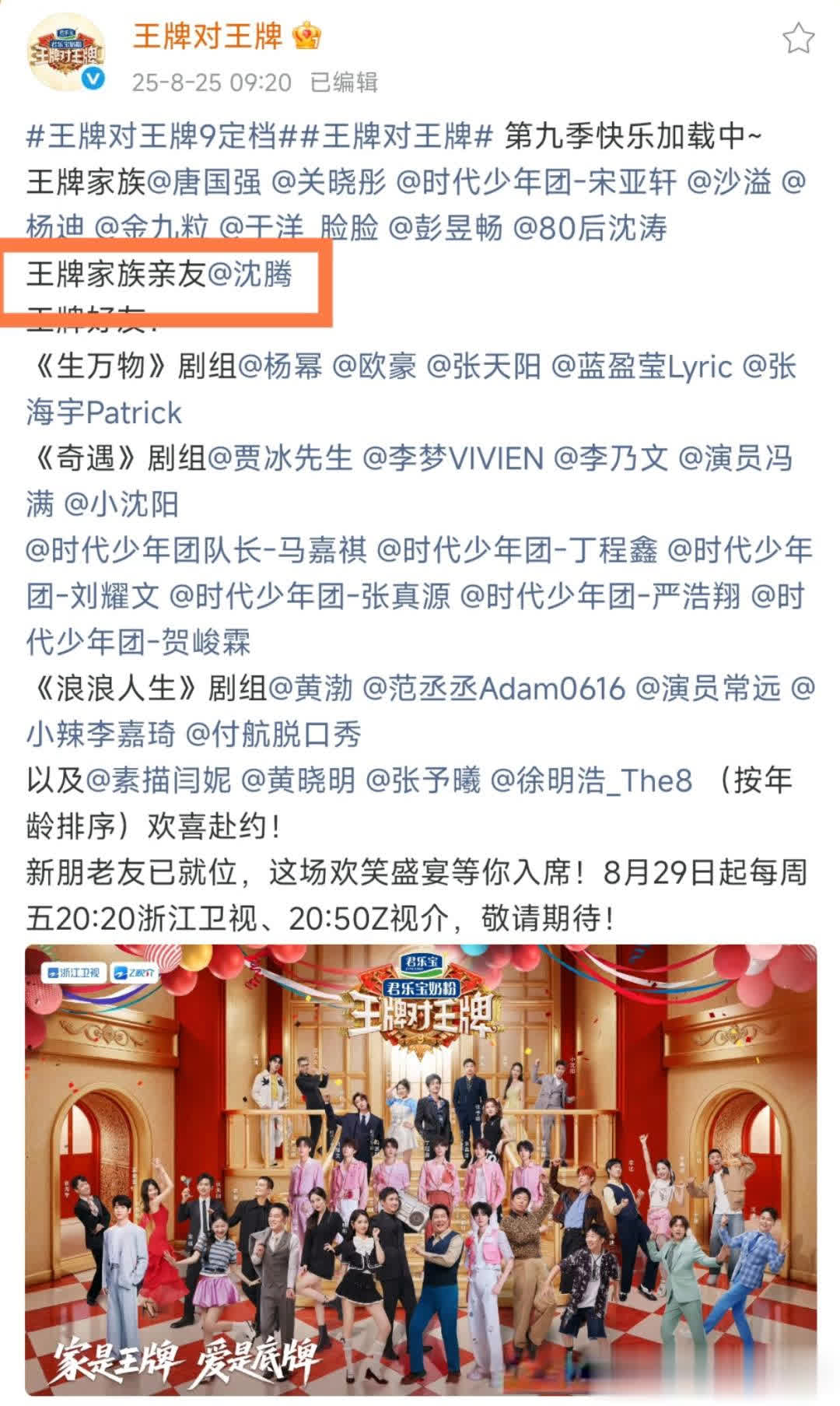Visit @小沈阳's profile

(121, 504)
